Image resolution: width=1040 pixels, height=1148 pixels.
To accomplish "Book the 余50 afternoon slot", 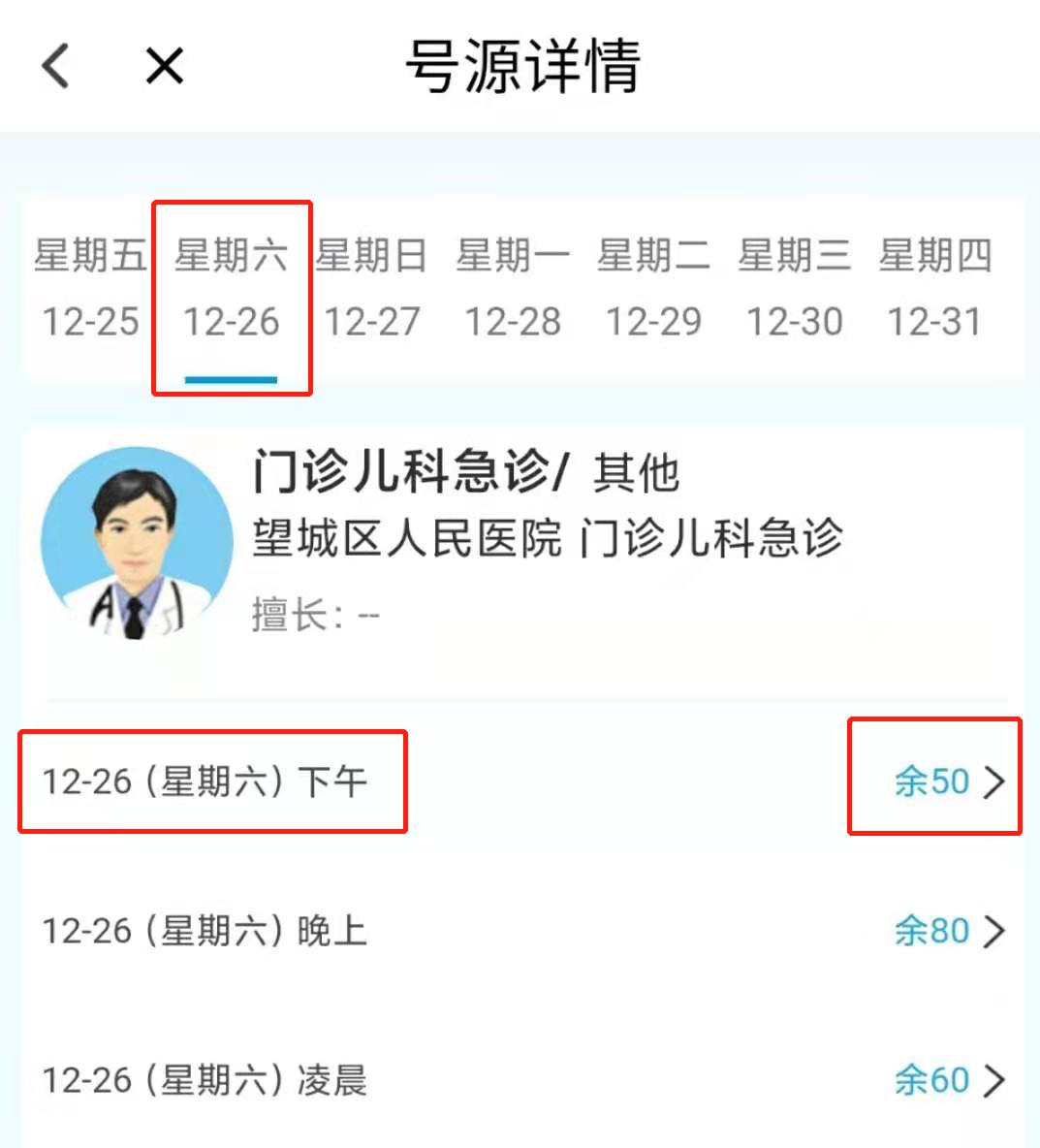I will 932,781.
